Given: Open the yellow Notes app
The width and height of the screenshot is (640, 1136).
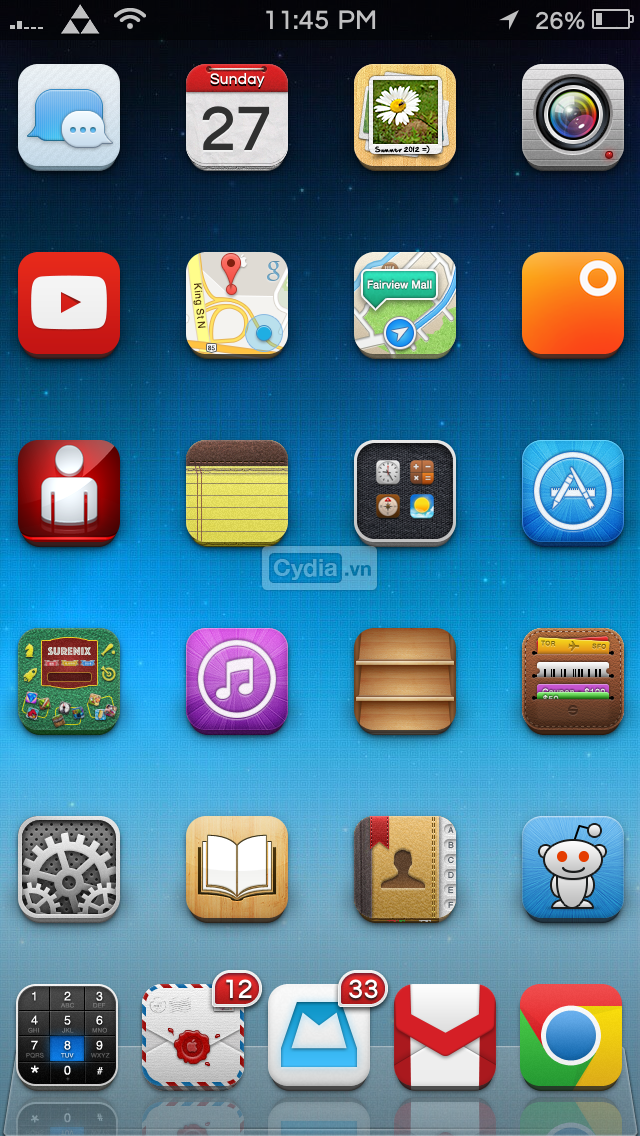Looking at the screenshot, I should (x=237, y=491).
